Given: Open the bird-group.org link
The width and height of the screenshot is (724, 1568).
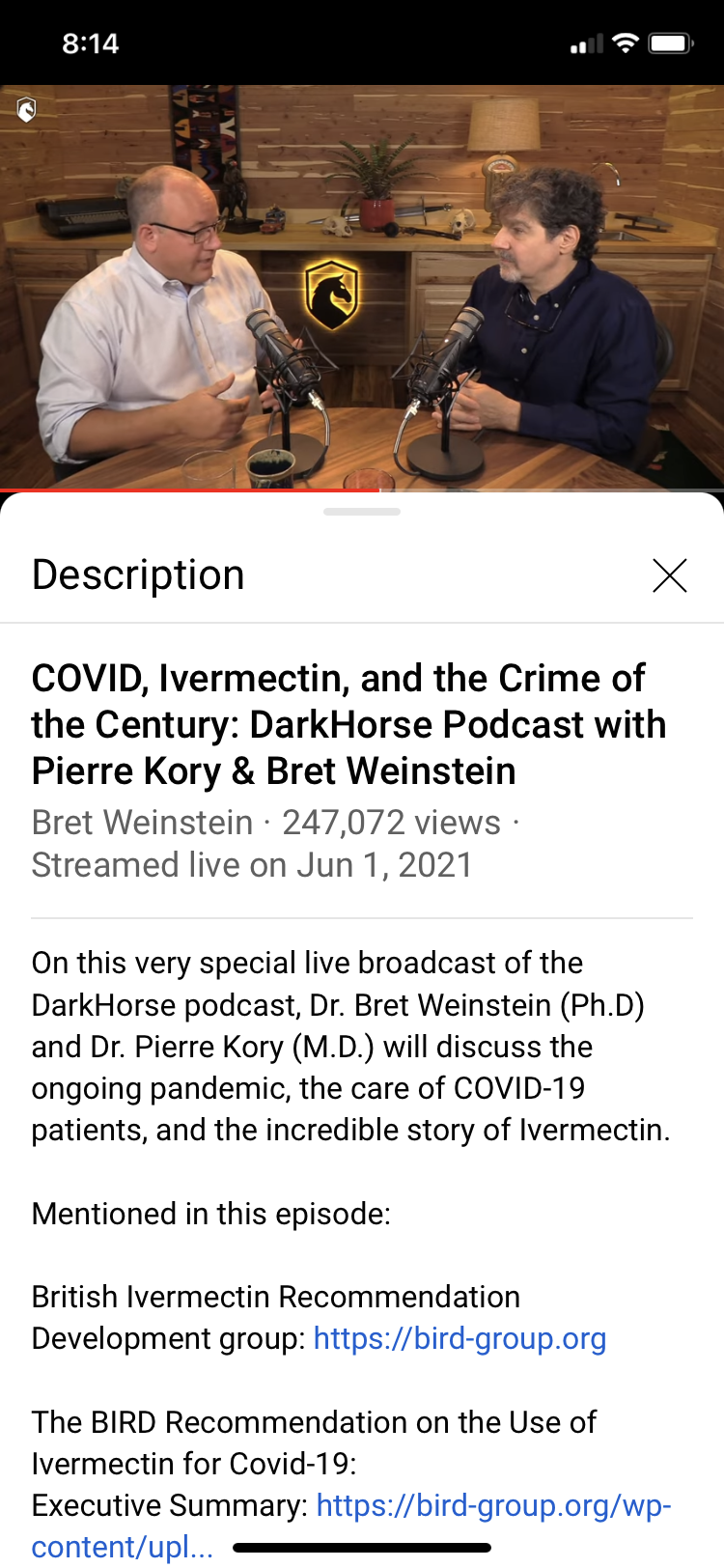Looking at the screenshot, I should click(459, 1338).
